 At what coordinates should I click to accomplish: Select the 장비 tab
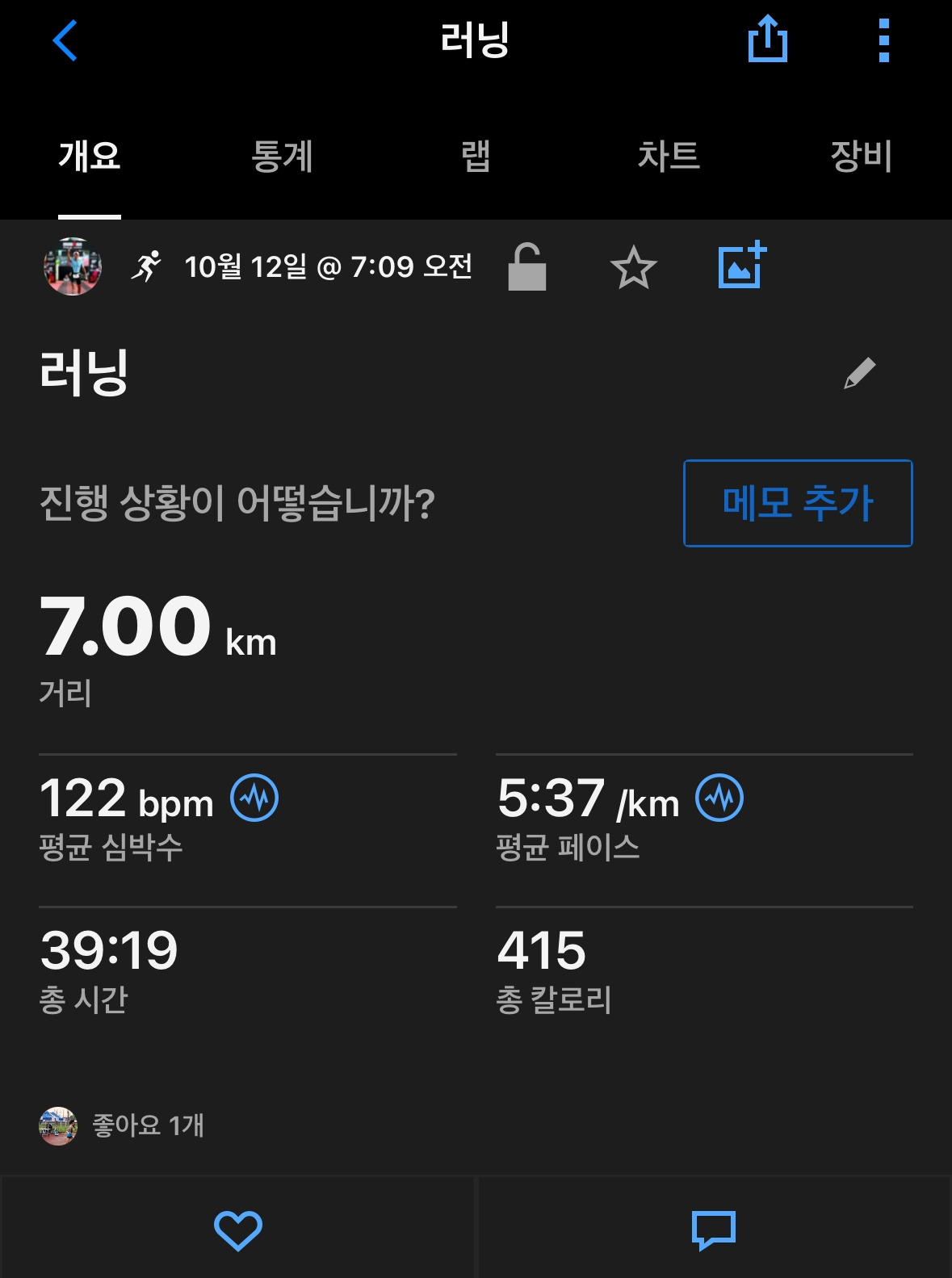[862, 156]
